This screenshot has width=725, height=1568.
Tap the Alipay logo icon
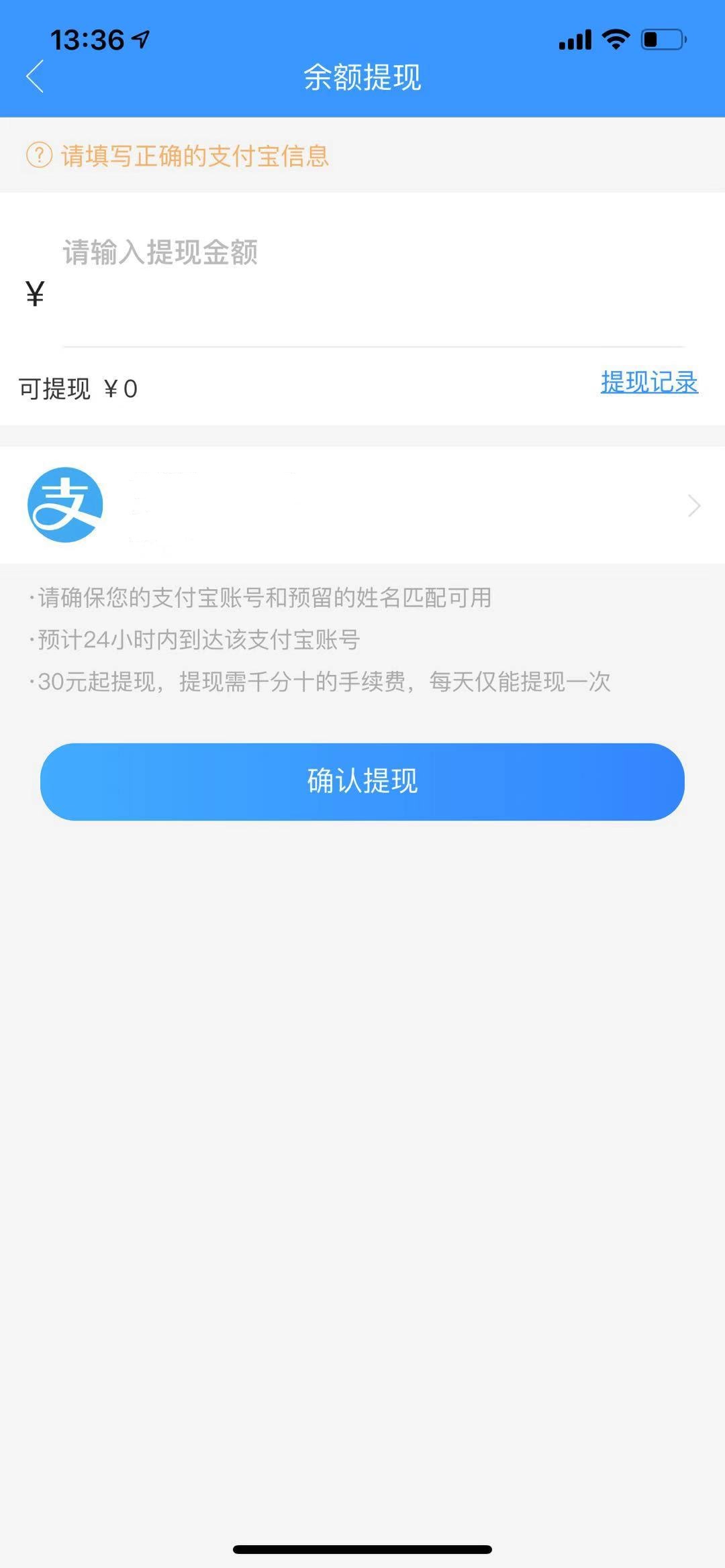tap(65, 504)
